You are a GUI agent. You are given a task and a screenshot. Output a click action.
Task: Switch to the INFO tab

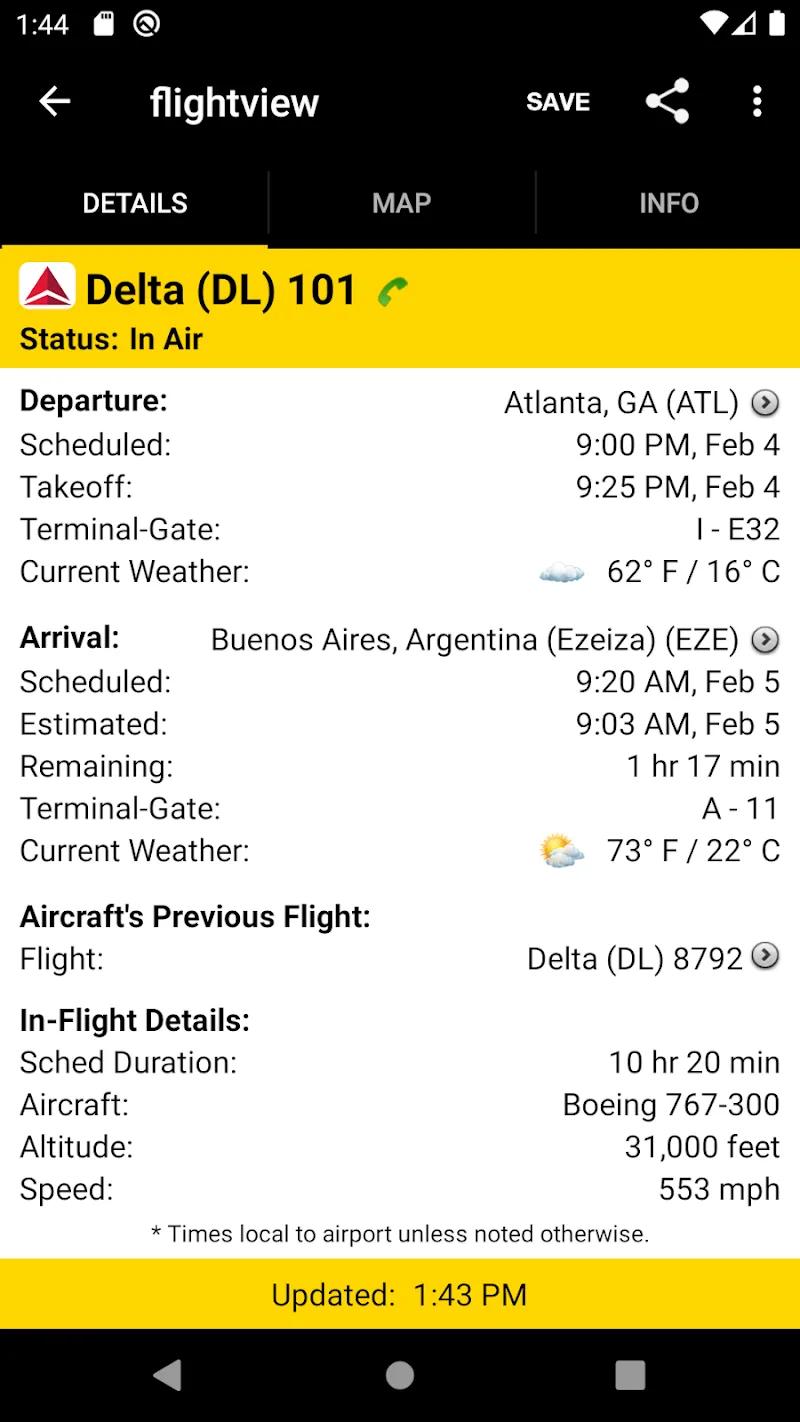(668, 202)
